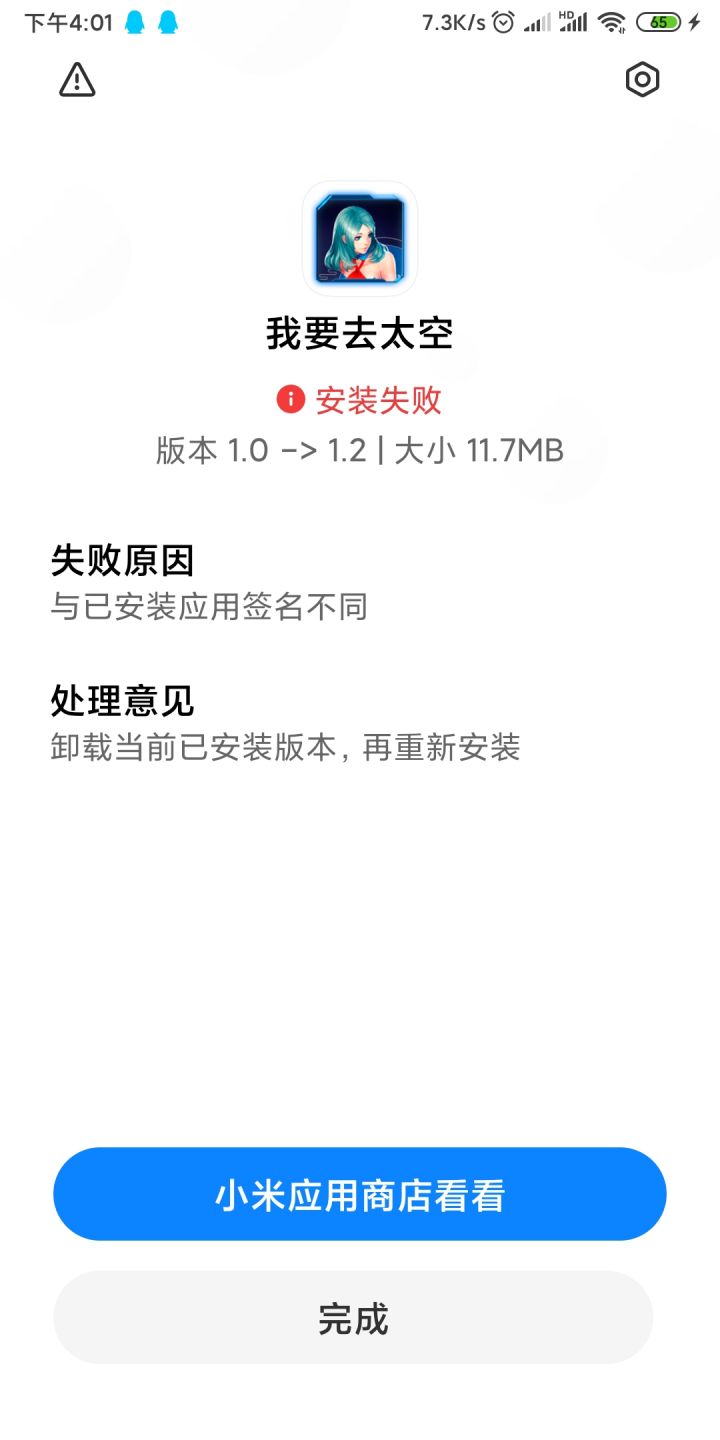
Task: Open installer settings hexagon icon
Action: [x=642, y=80]
